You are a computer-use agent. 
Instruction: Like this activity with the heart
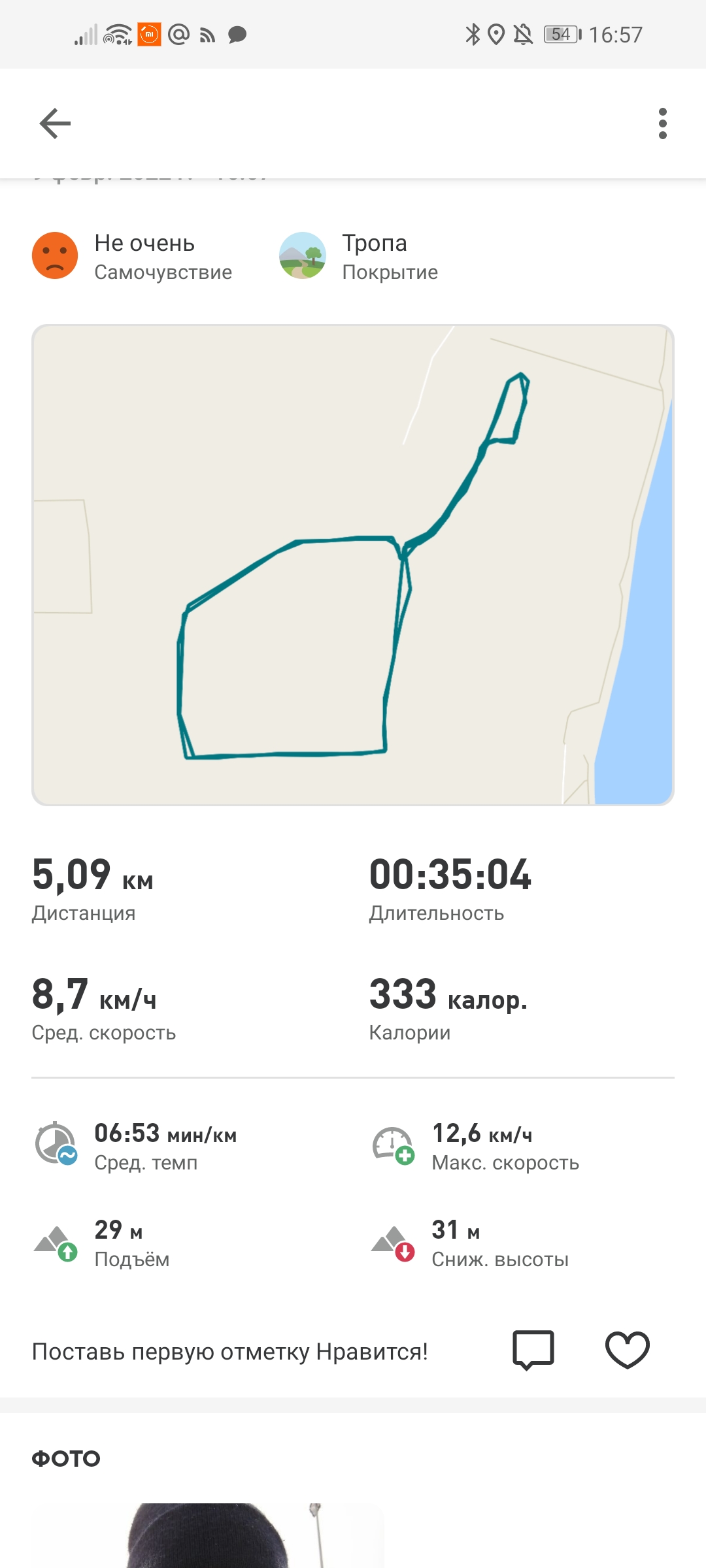click(x=627, y=1350)
